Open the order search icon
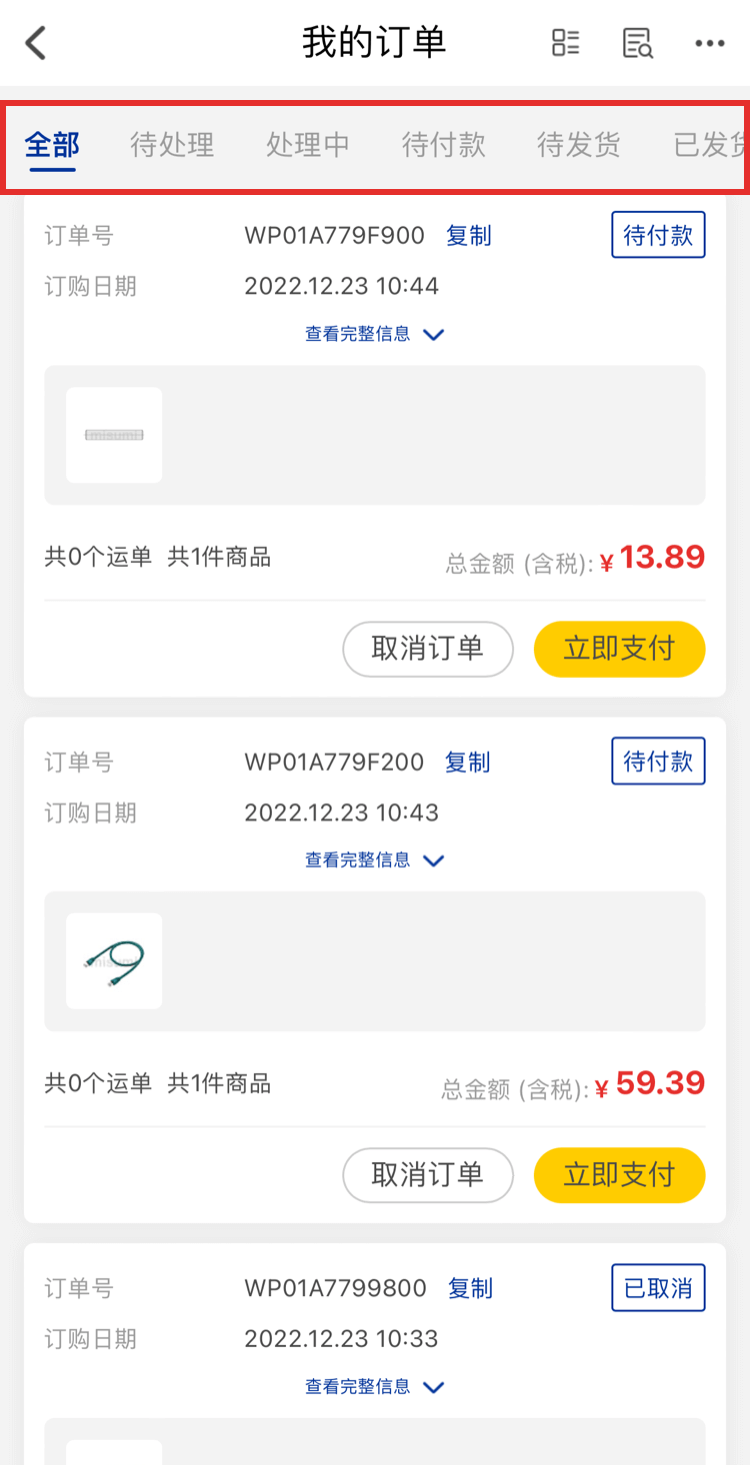The height and width of the screenshot is (1465, 750). (637, 43)
